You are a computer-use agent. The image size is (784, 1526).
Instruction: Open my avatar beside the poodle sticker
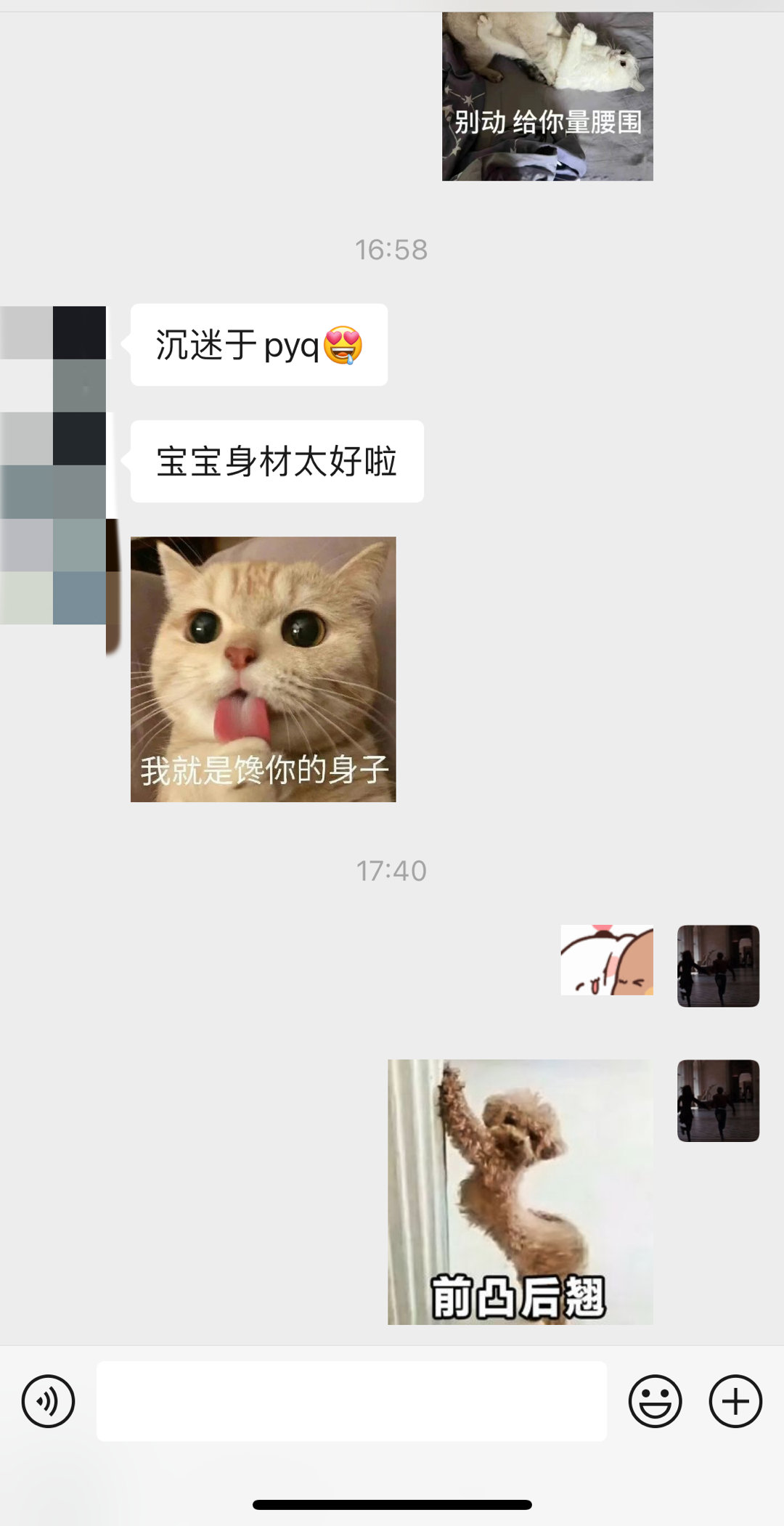(718, 1101)
